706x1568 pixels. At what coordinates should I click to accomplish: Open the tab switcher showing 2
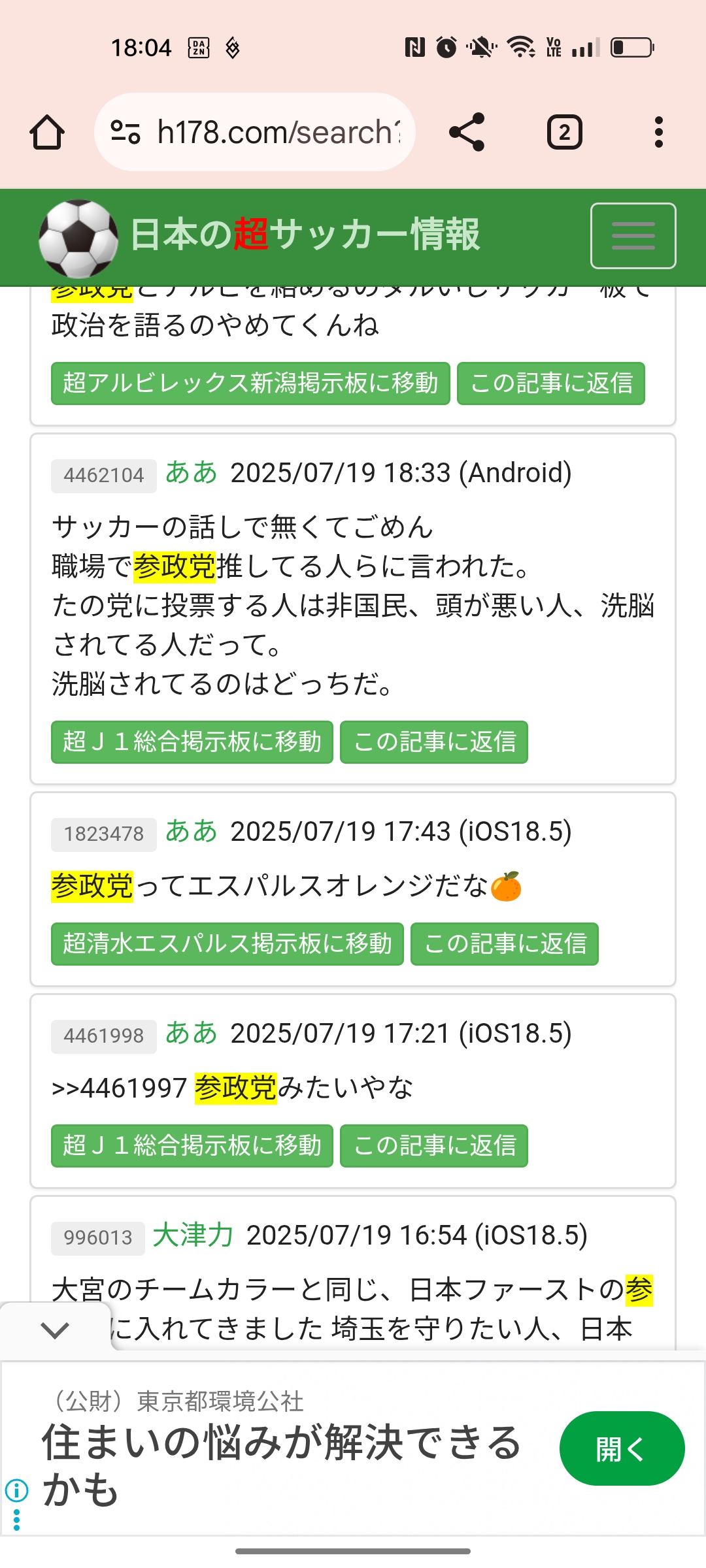click(x=565, y=132)
